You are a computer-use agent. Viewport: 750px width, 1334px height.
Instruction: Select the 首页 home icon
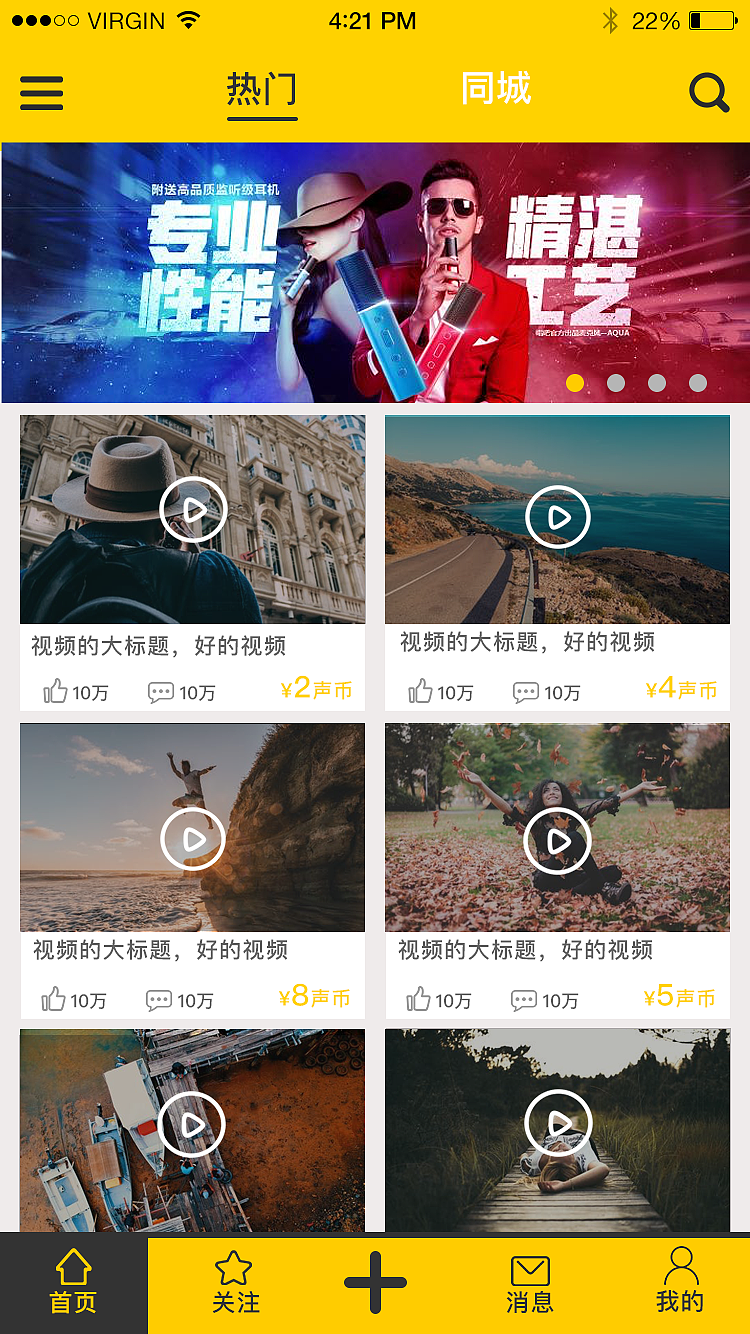[x=74, y=1285]
